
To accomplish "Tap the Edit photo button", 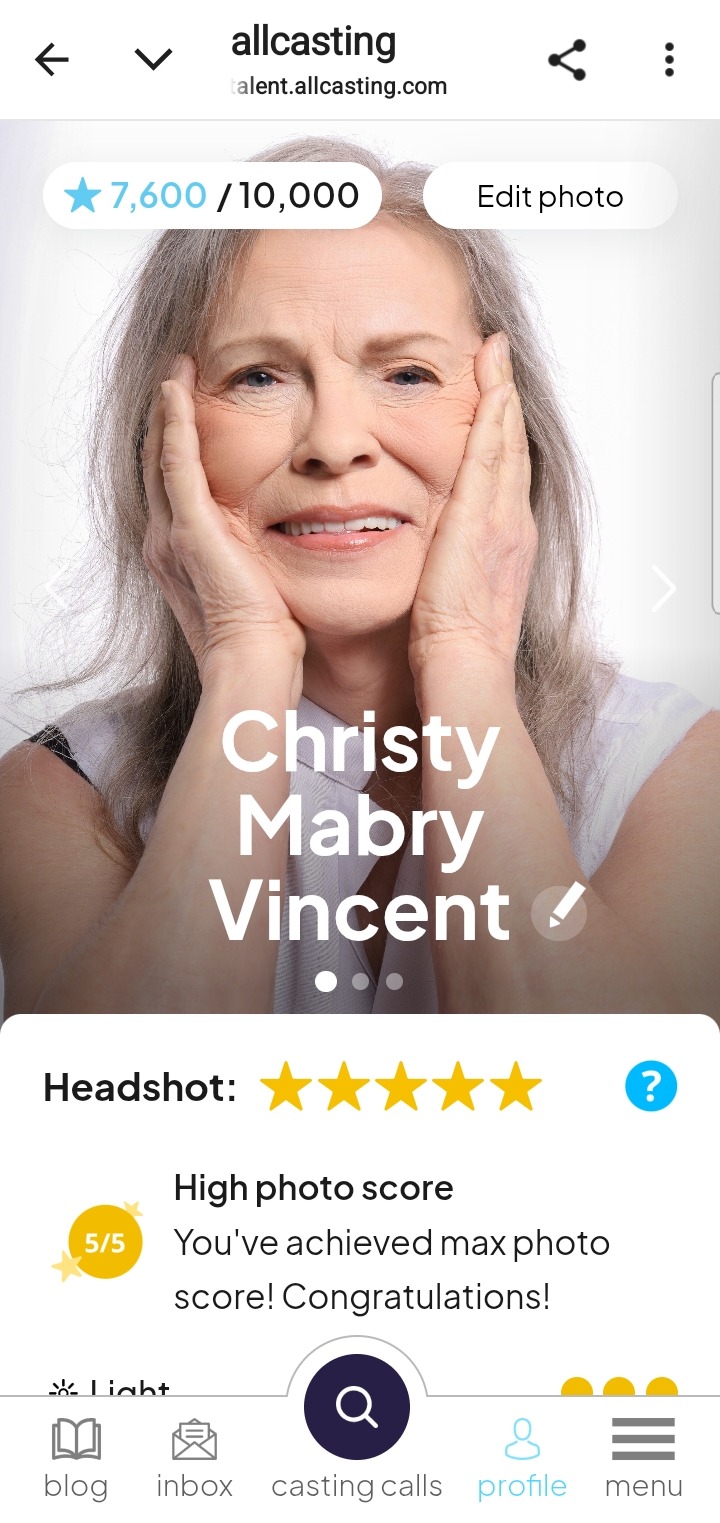I will tap(550, 196).
